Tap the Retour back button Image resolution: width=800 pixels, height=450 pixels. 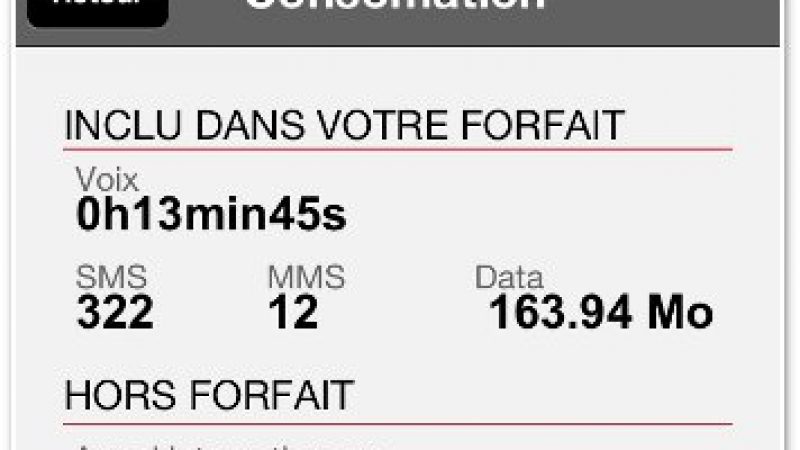(98, 10)
